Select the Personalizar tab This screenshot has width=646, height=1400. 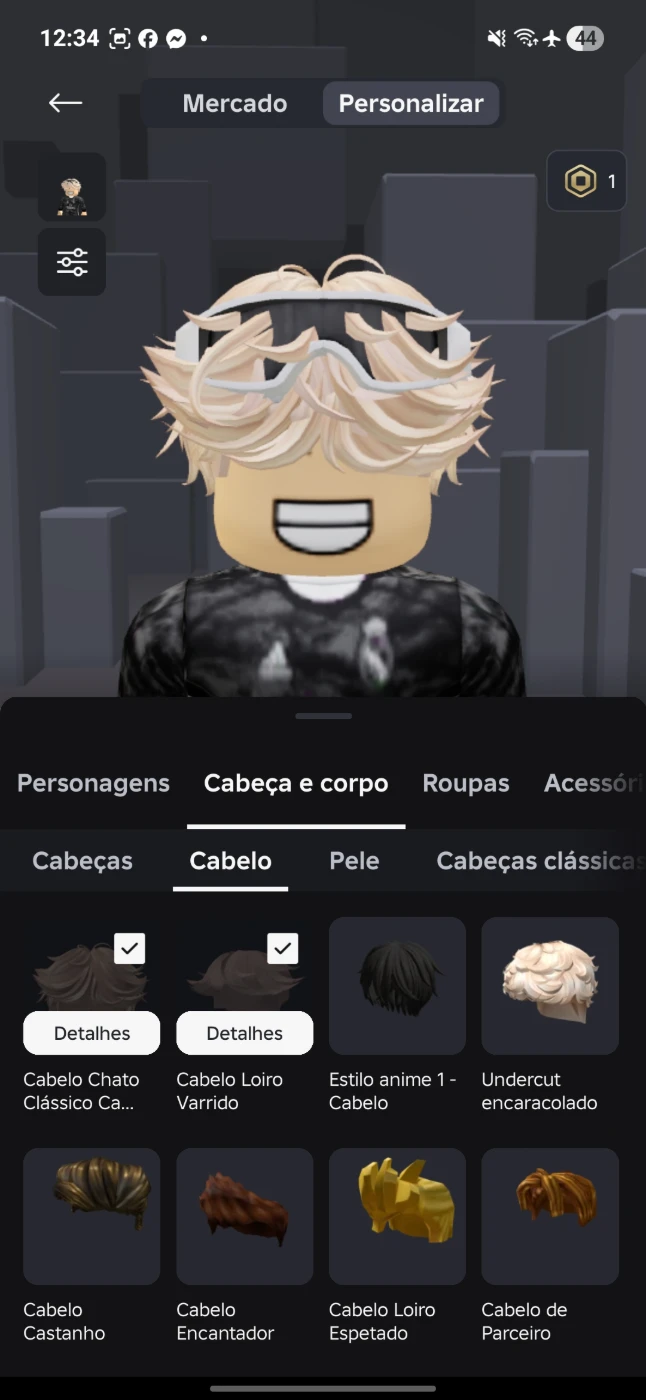(411, 103)
